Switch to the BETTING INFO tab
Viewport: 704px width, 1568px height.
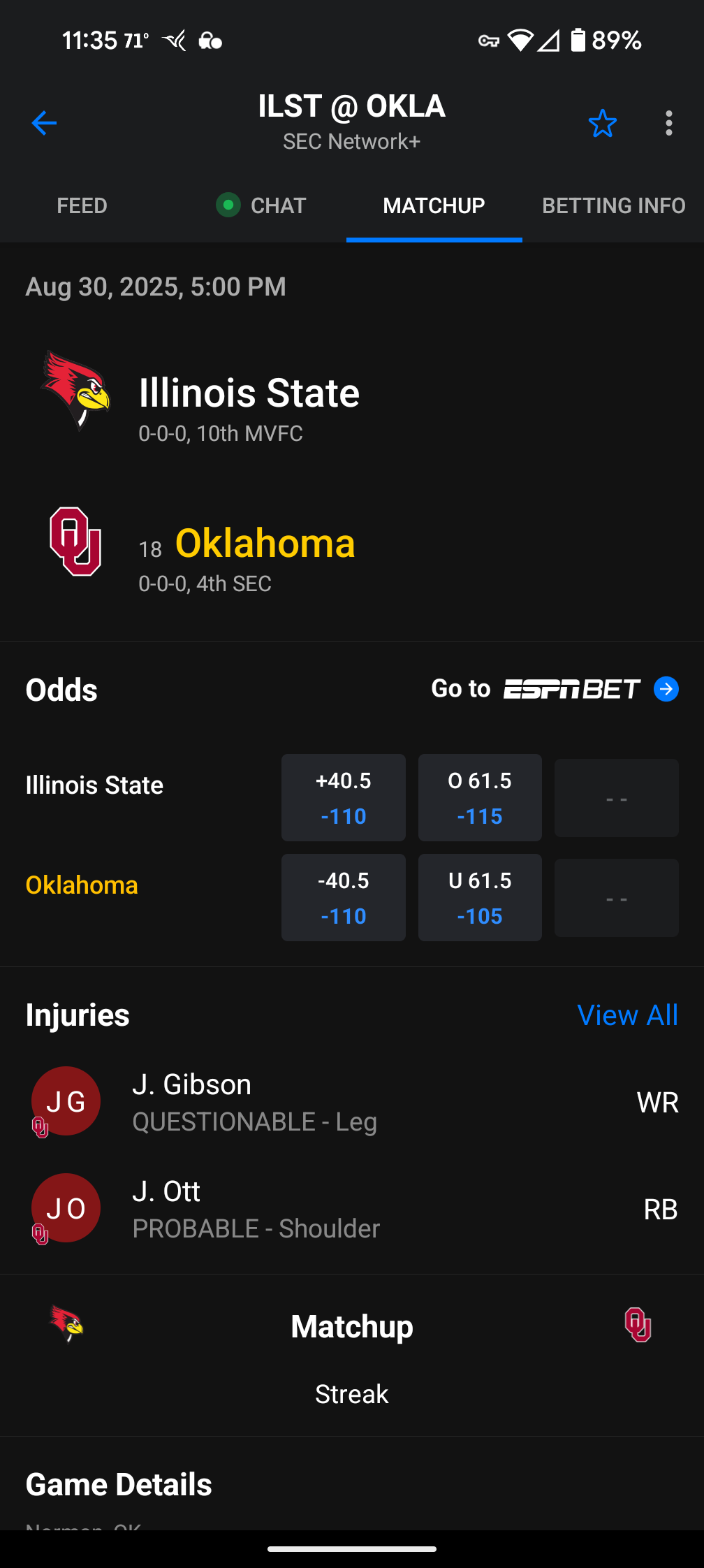pos(613,205)
